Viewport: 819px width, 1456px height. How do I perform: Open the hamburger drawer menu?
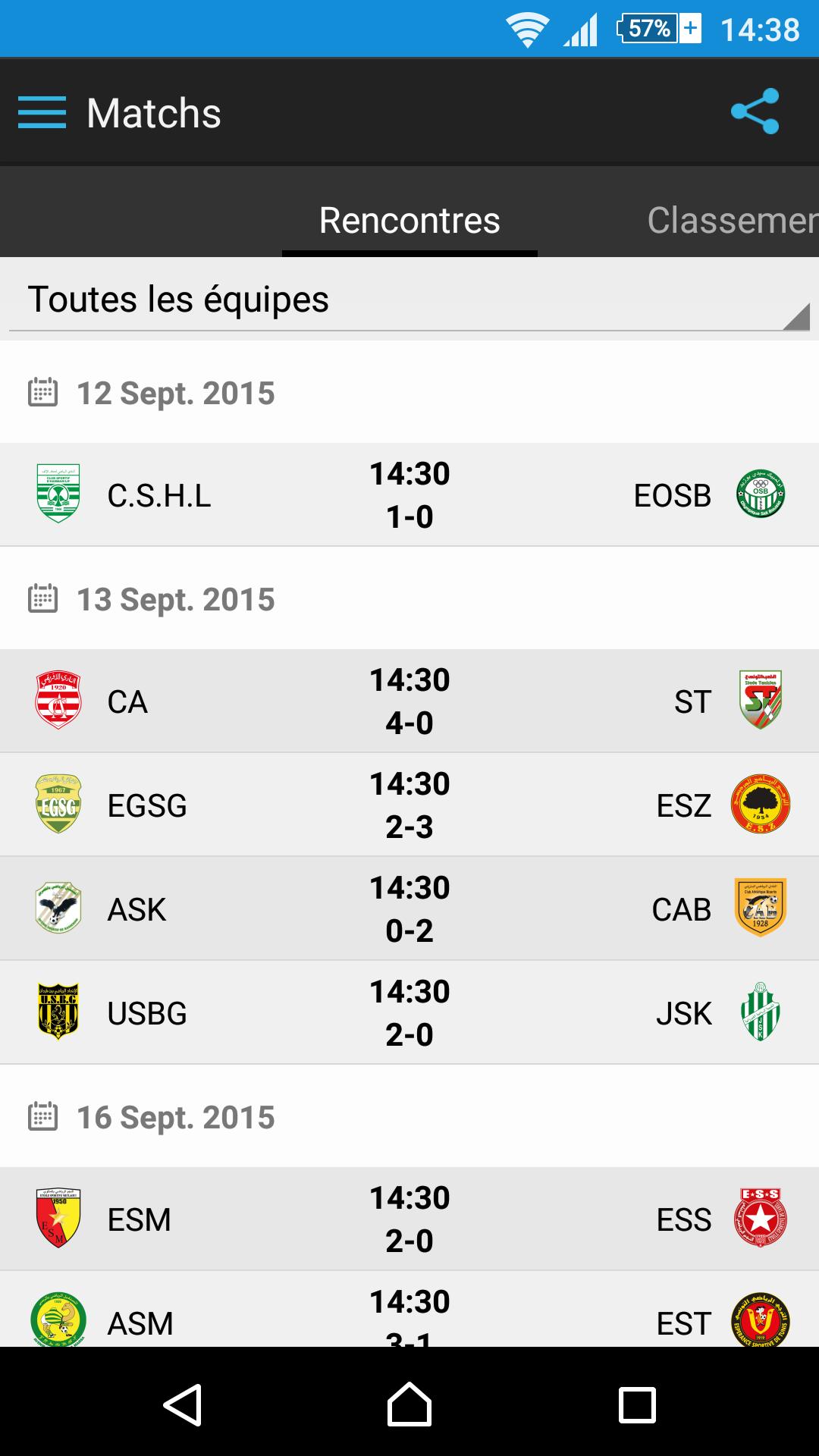[x=42, y=113]
